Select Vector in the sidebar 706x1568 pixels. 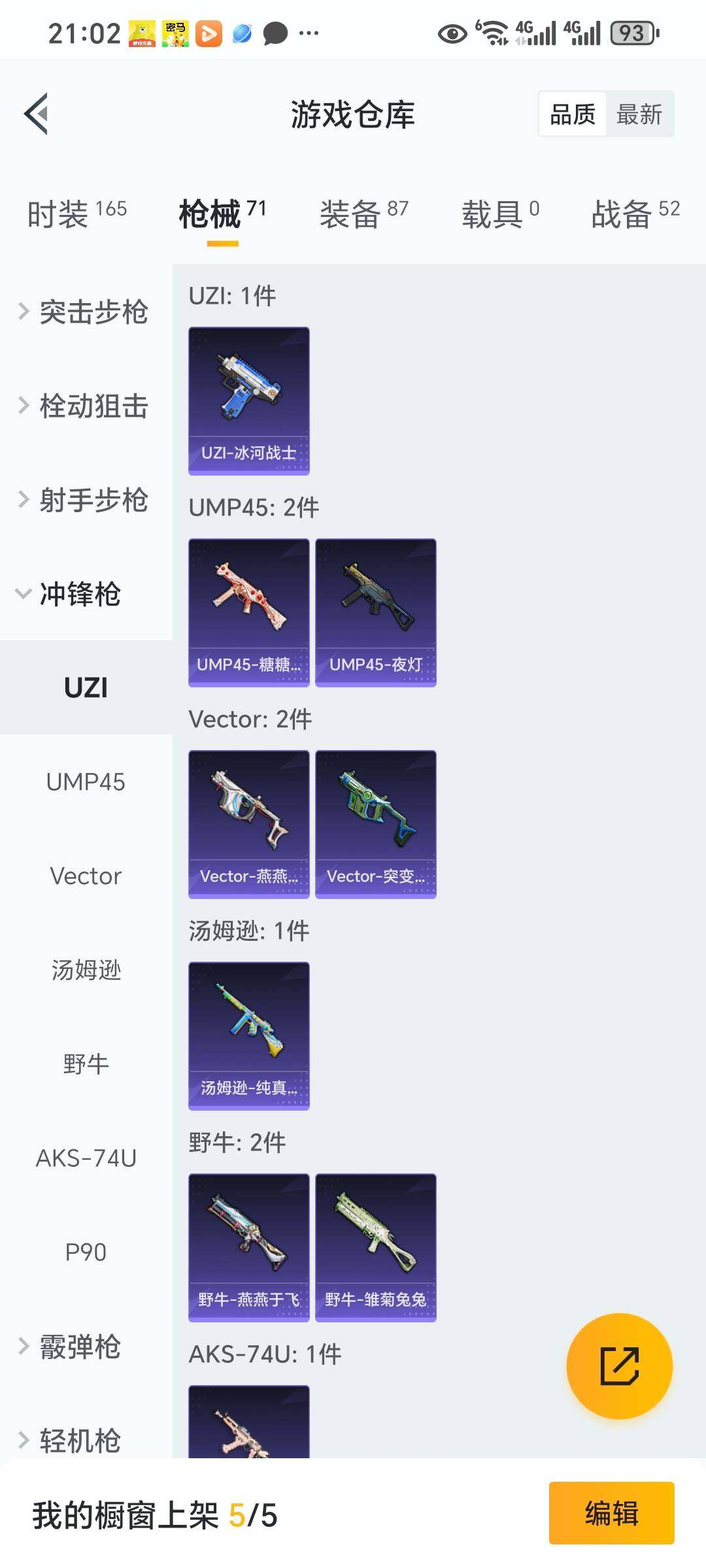pyautogui.click(x=86, y=876)
